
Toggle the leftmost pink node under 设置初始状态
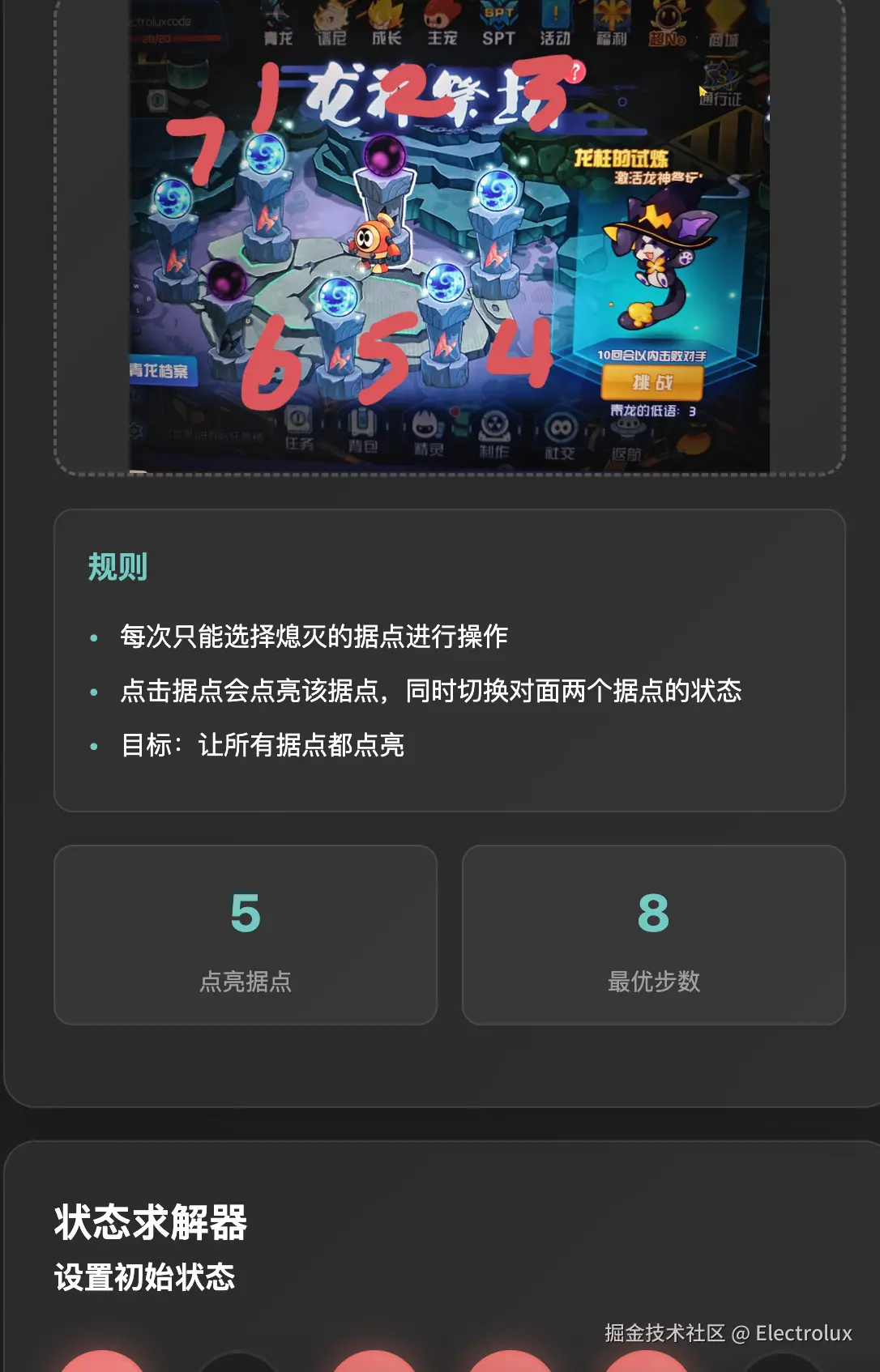click(103, 1363)
